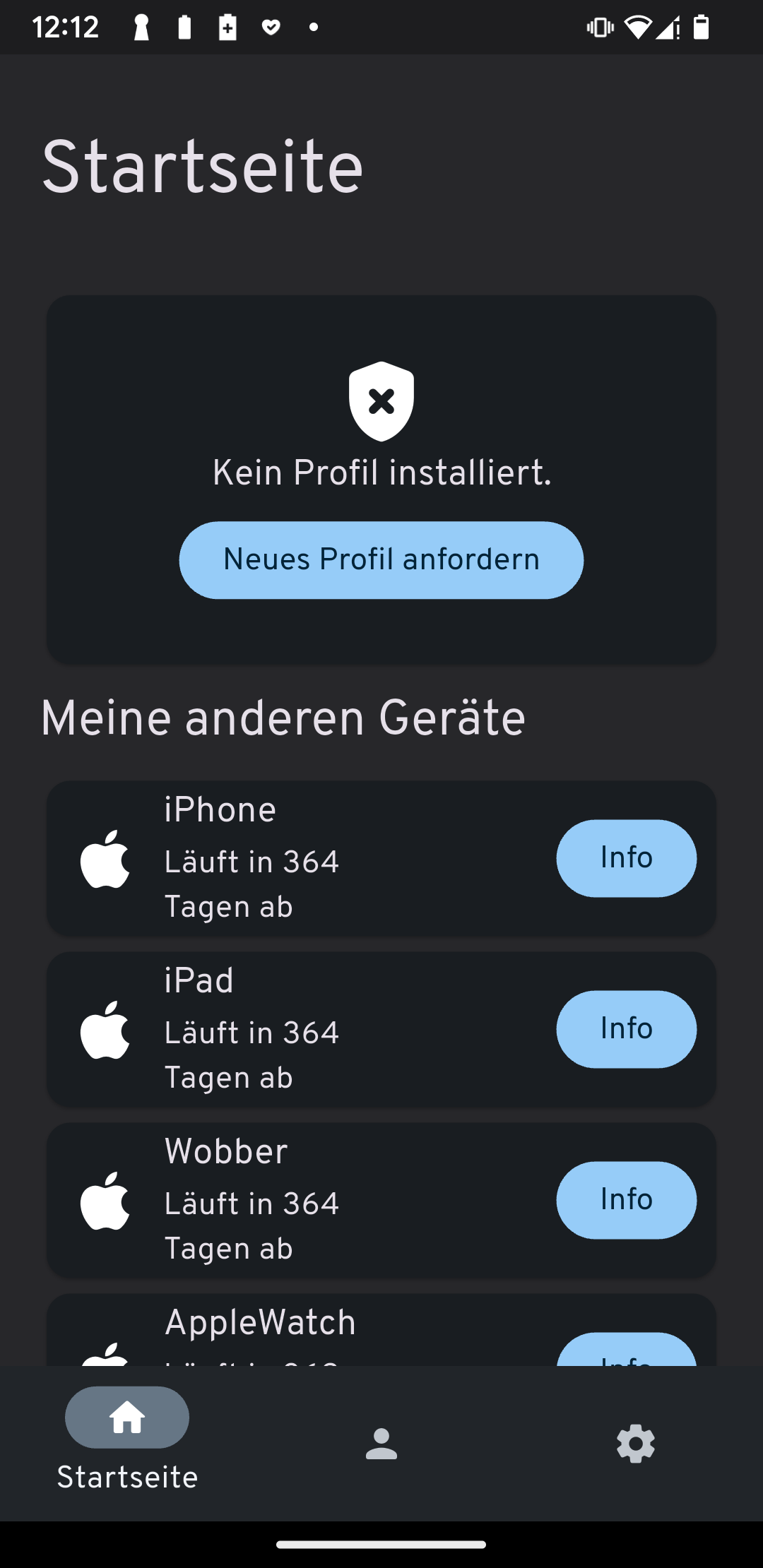The height and width of the screenshot is (1568, 763).
Task: View Info for the Wobber device
Action: coord(626,1200)
